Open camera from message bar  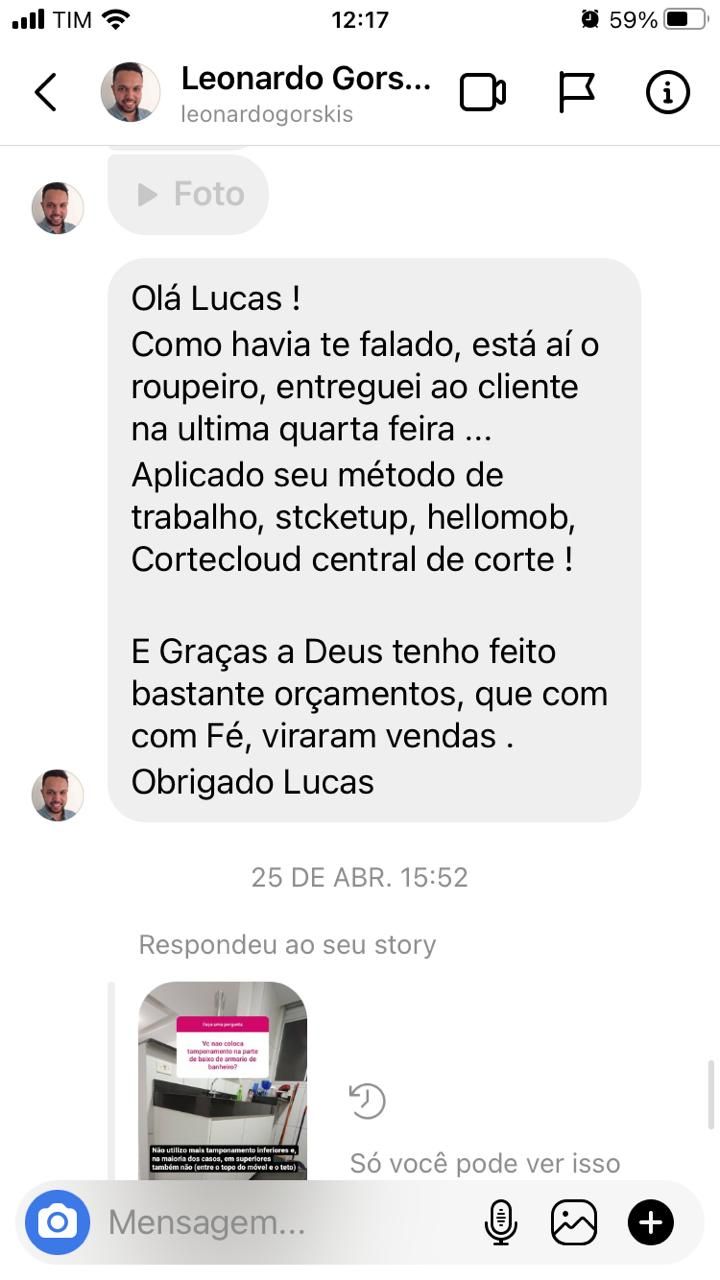pyautogui.click(x=57, y=1222)
